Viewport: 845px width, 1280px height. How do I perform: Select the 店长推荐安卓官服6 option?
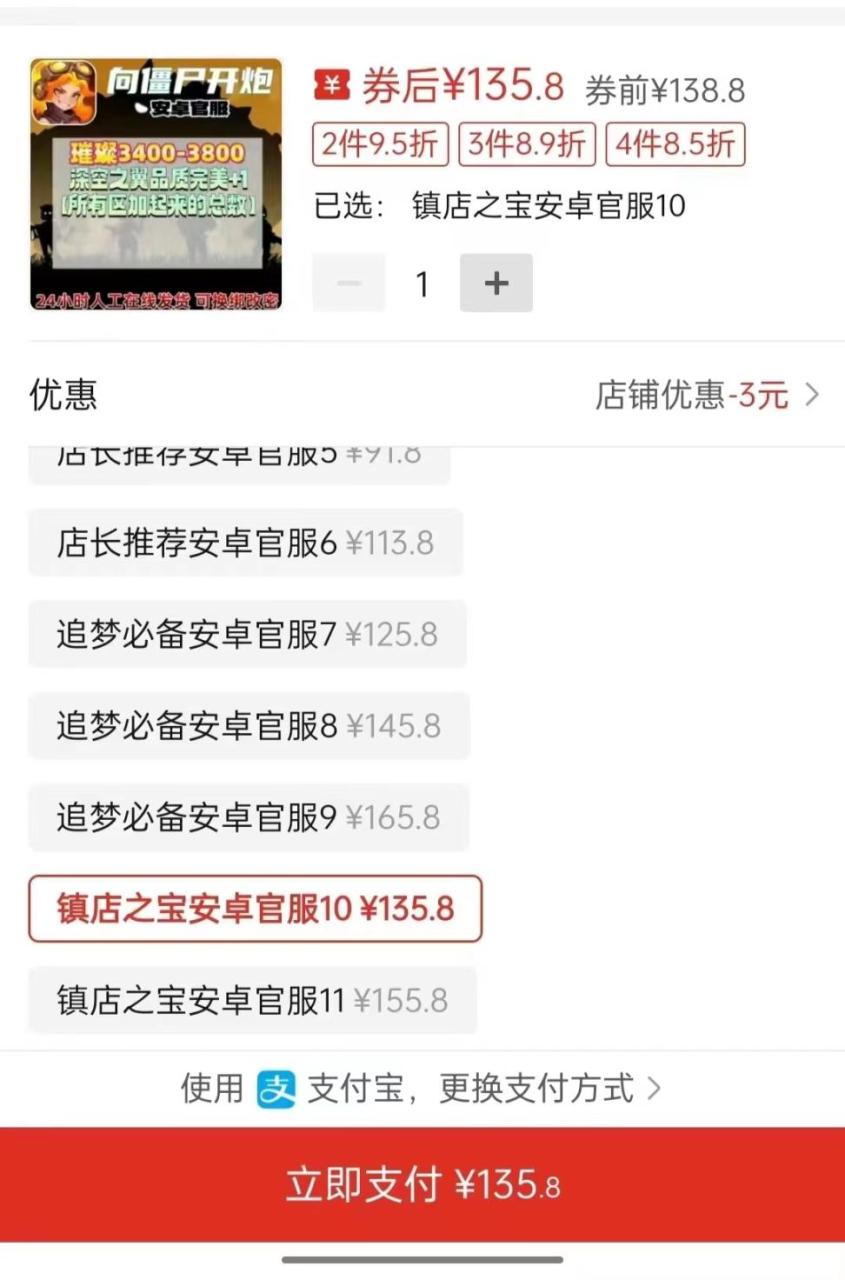(x=245, y=543)
